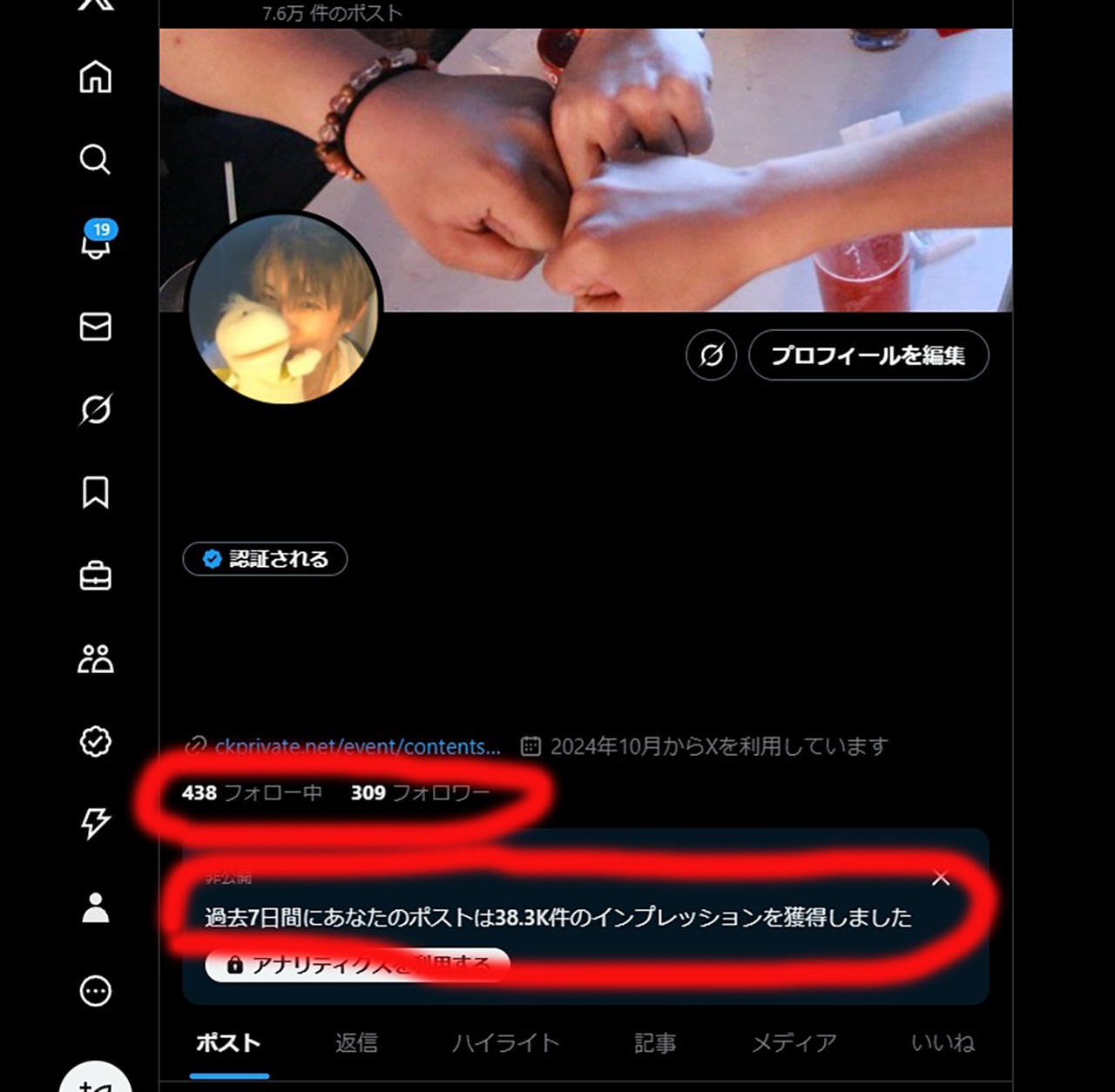Open Communities from the sidebar
Image resolution: width=1115 pixels, height=1092 pixels.
(x=95, y=659)
